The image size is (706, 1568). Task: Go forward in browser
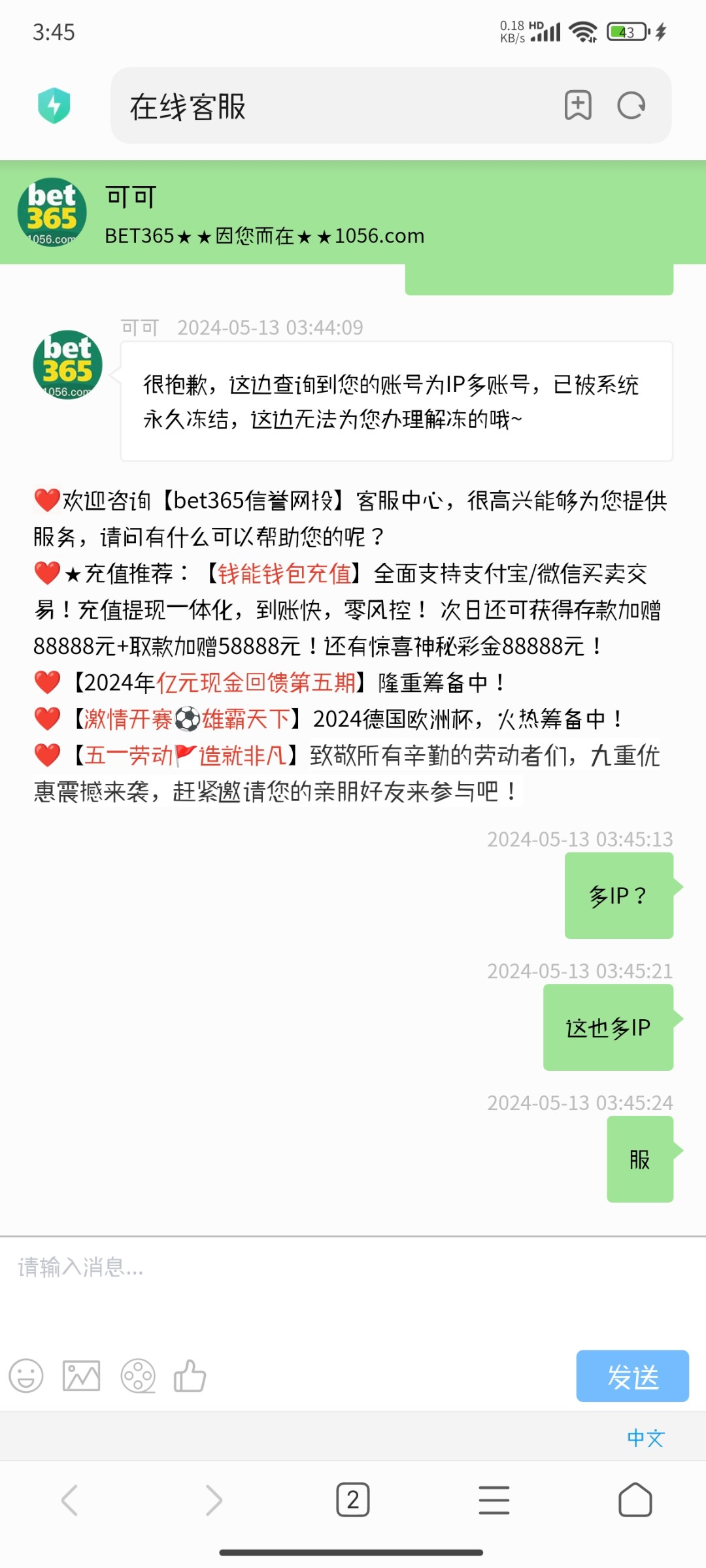click(214, 1499)
